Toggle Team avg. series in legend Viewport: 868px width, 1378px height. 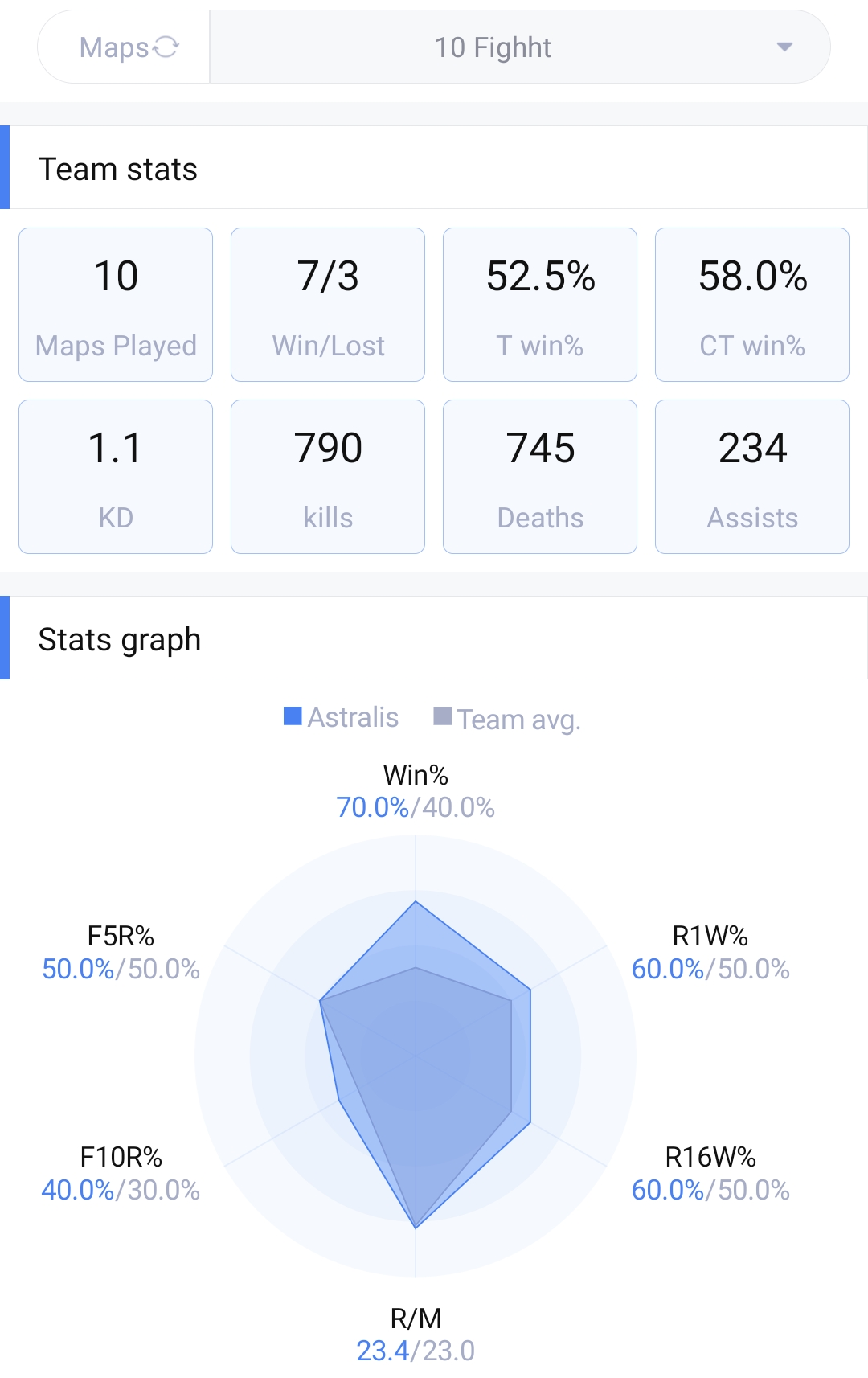click(x=507, y=718)
